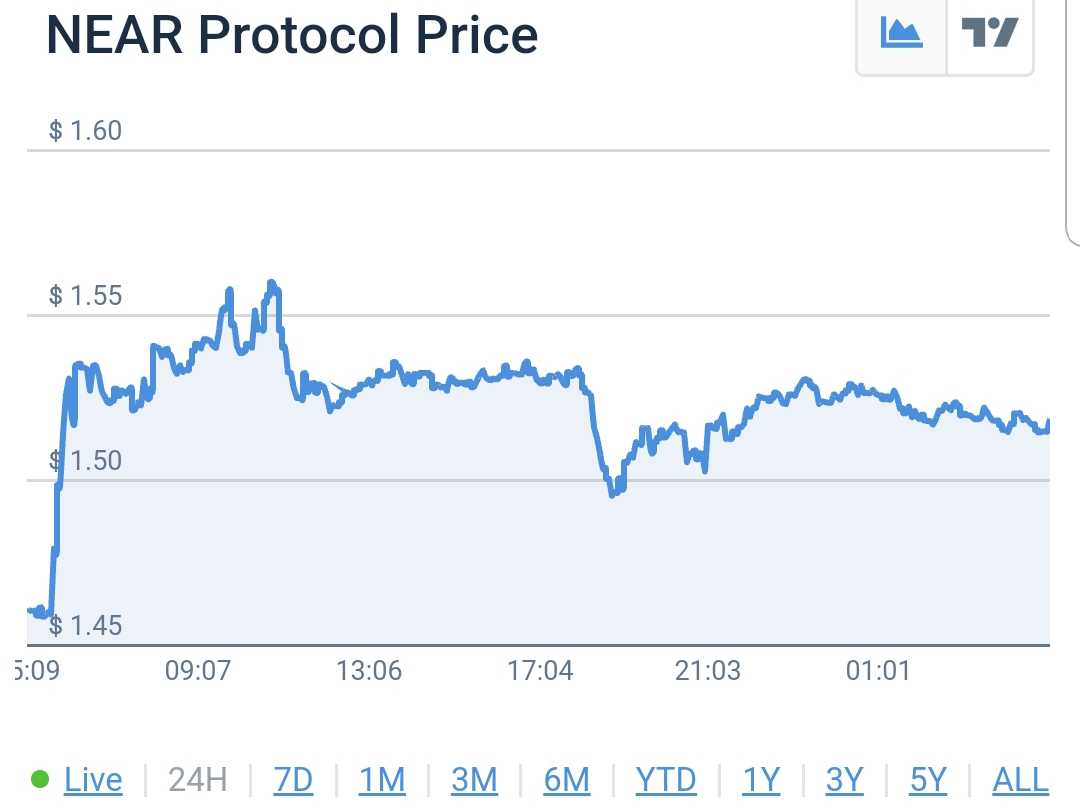View the 3M price history
This screenshot has width=1080, height=810.
(x=474, y=780)
